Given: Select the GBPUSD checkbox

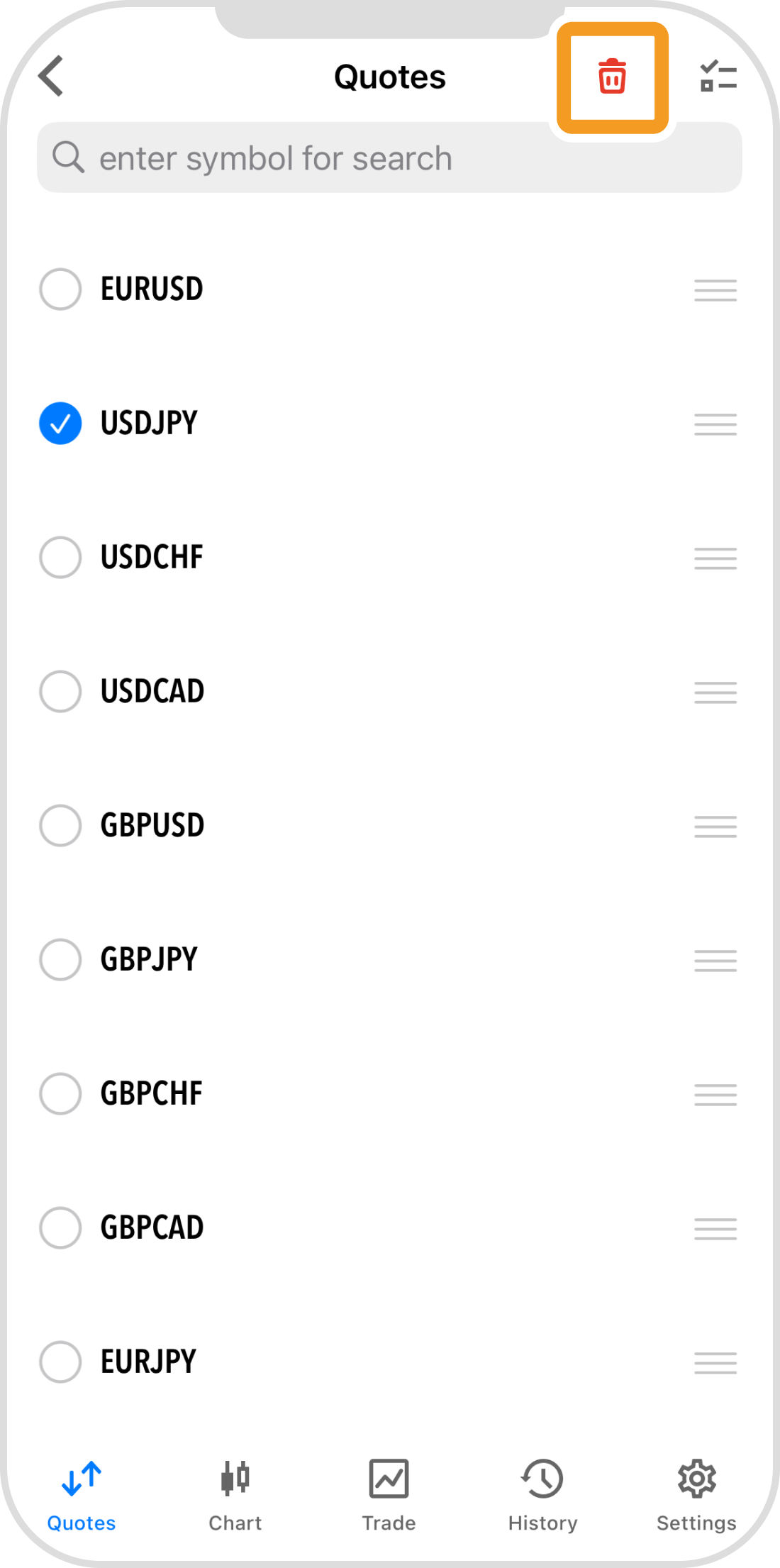Looking at the screenshot, I should (x=60, y=825).
